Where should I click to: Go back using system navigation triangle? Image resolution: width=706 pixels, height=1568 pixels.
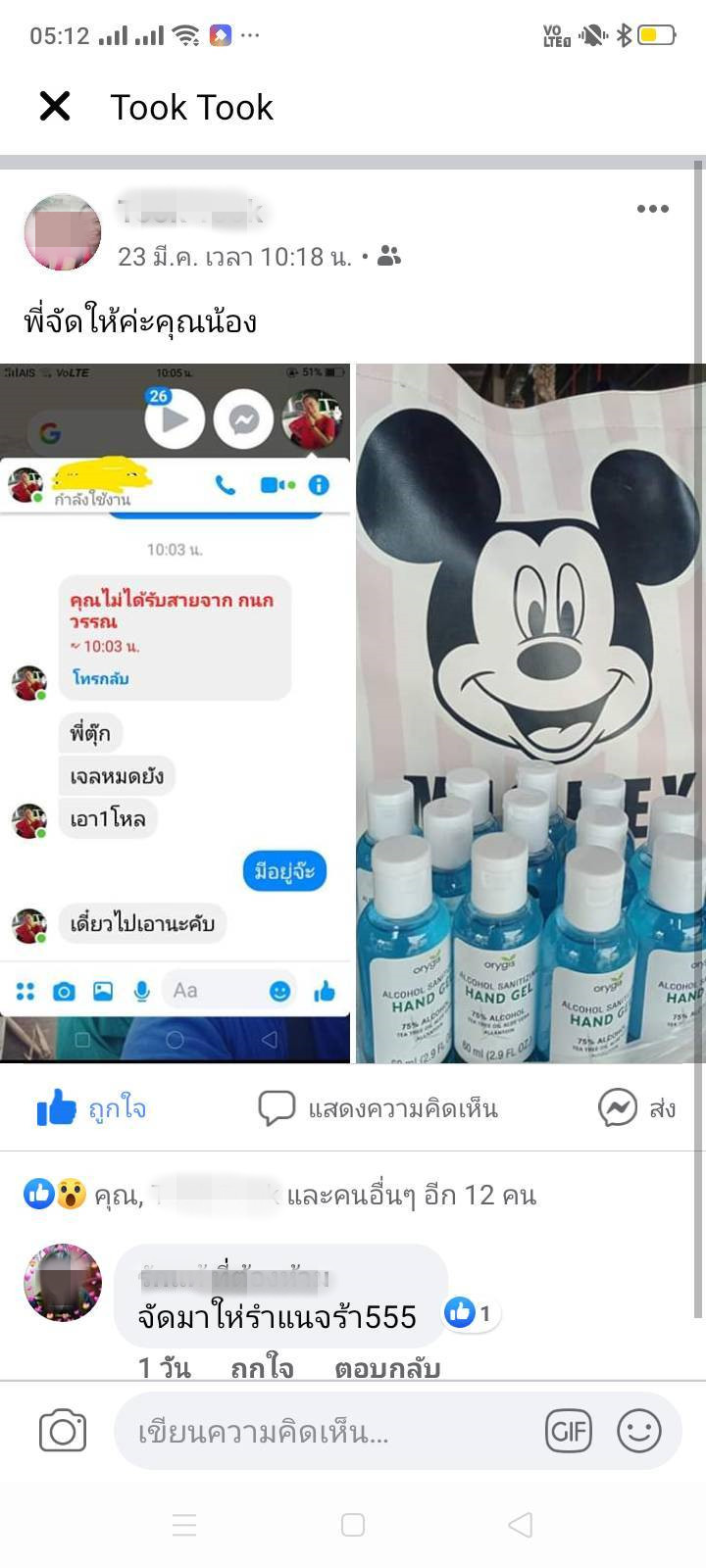coord(521,1524)
